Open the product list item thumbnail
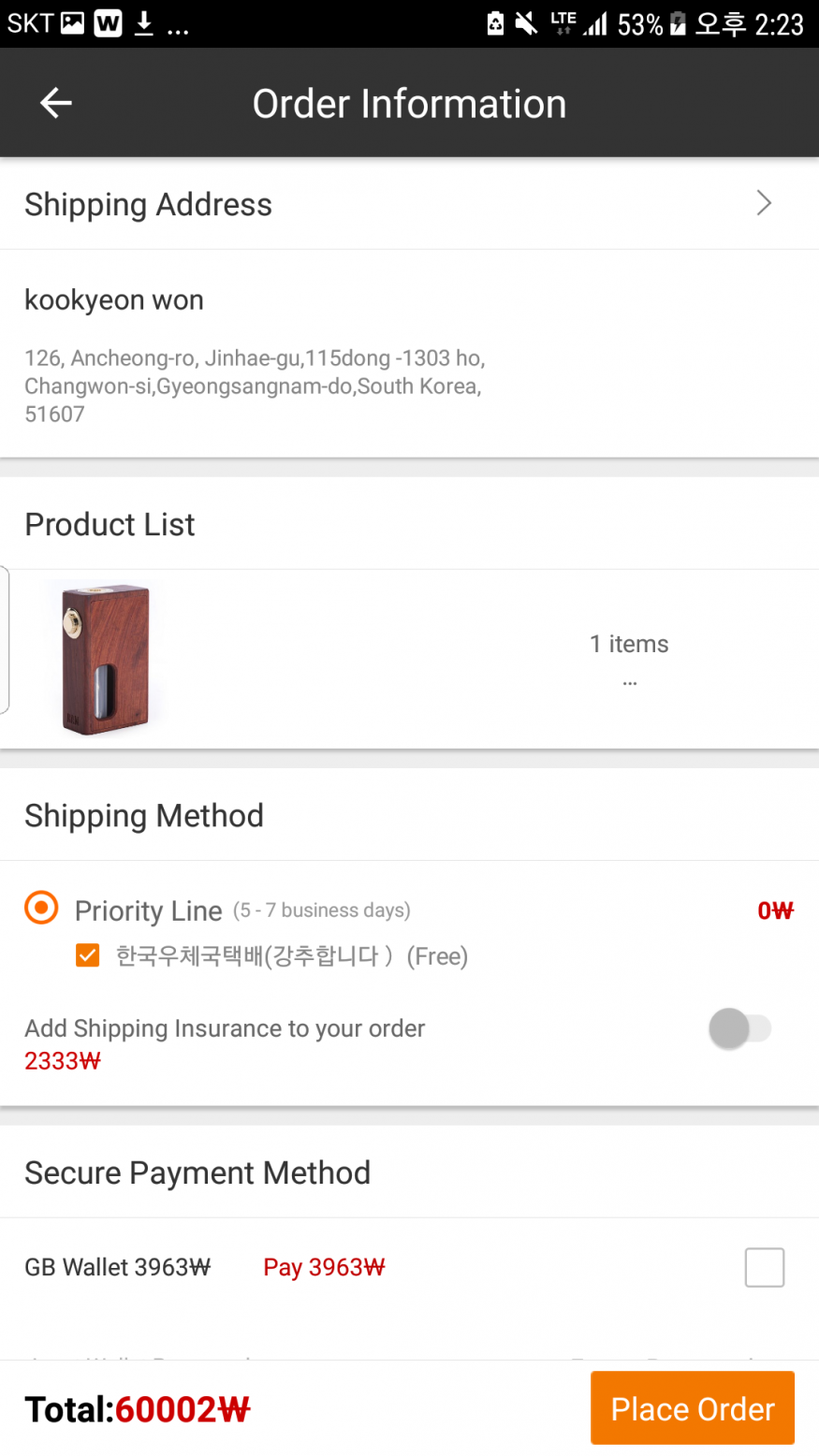 [x=106, y=658]
